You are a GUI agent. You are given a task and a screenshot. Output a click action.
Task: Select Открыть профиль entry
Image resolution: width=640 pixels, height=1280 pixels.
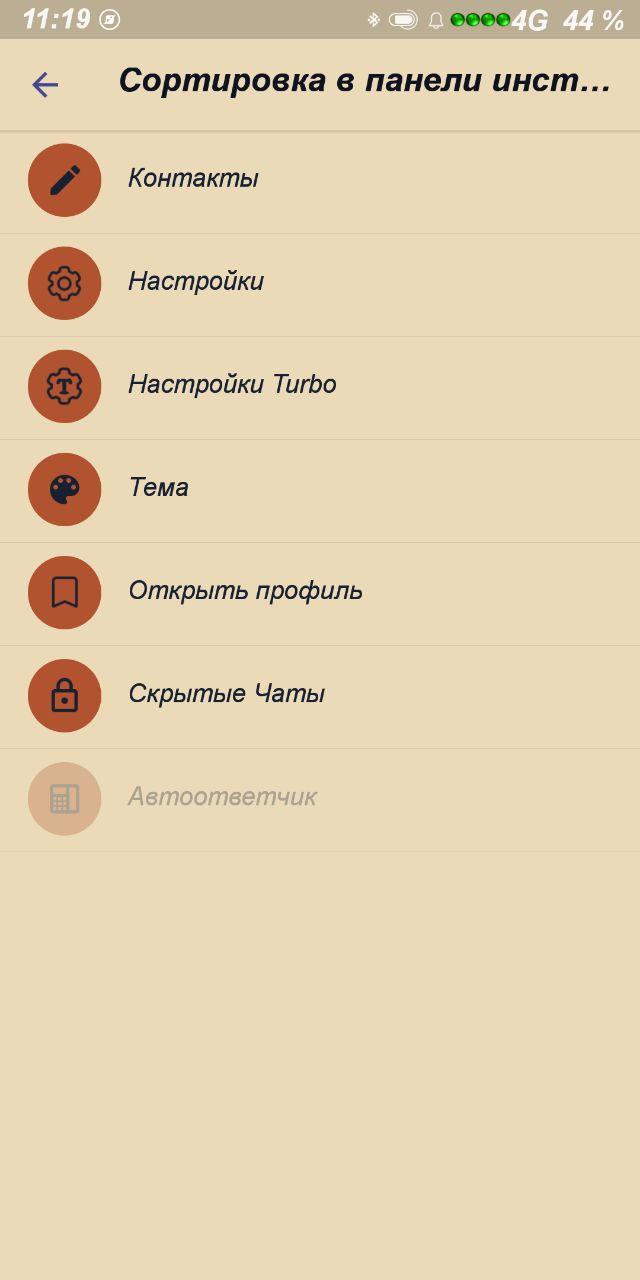pos(320,593)
